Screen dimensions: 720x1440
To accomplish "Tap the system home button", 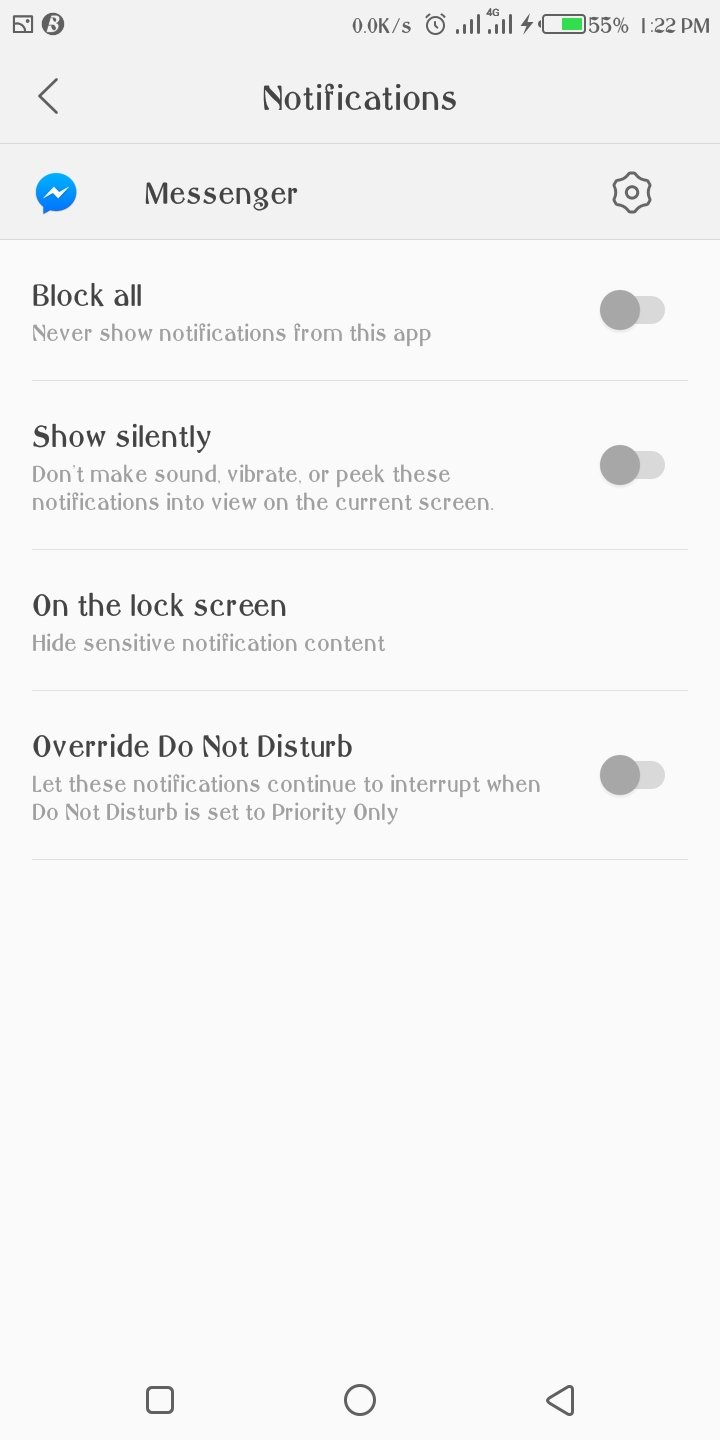I will click(360, 1400).
